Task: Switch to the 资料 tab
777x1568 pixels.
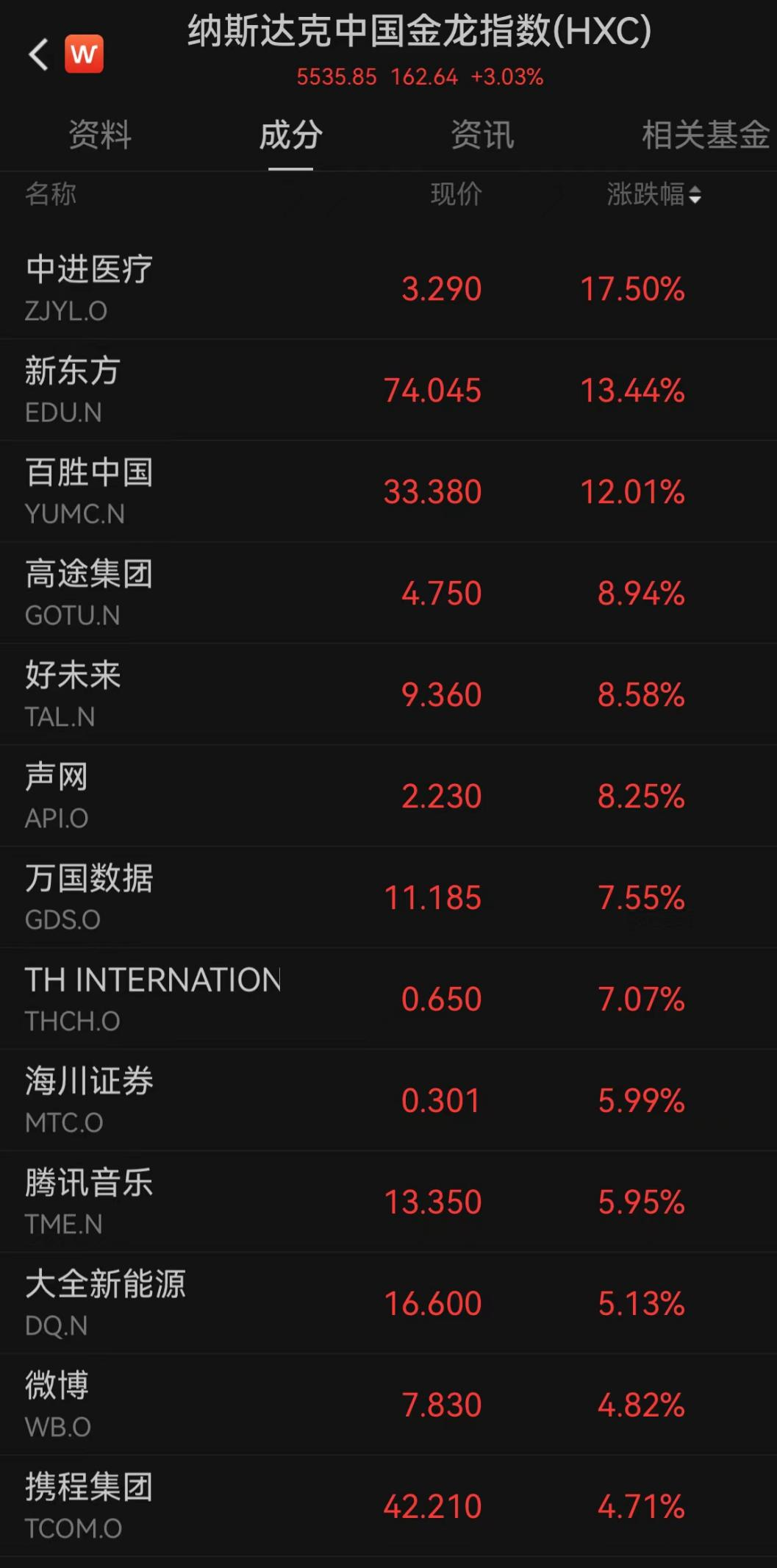Action: [x=100, y=135]
